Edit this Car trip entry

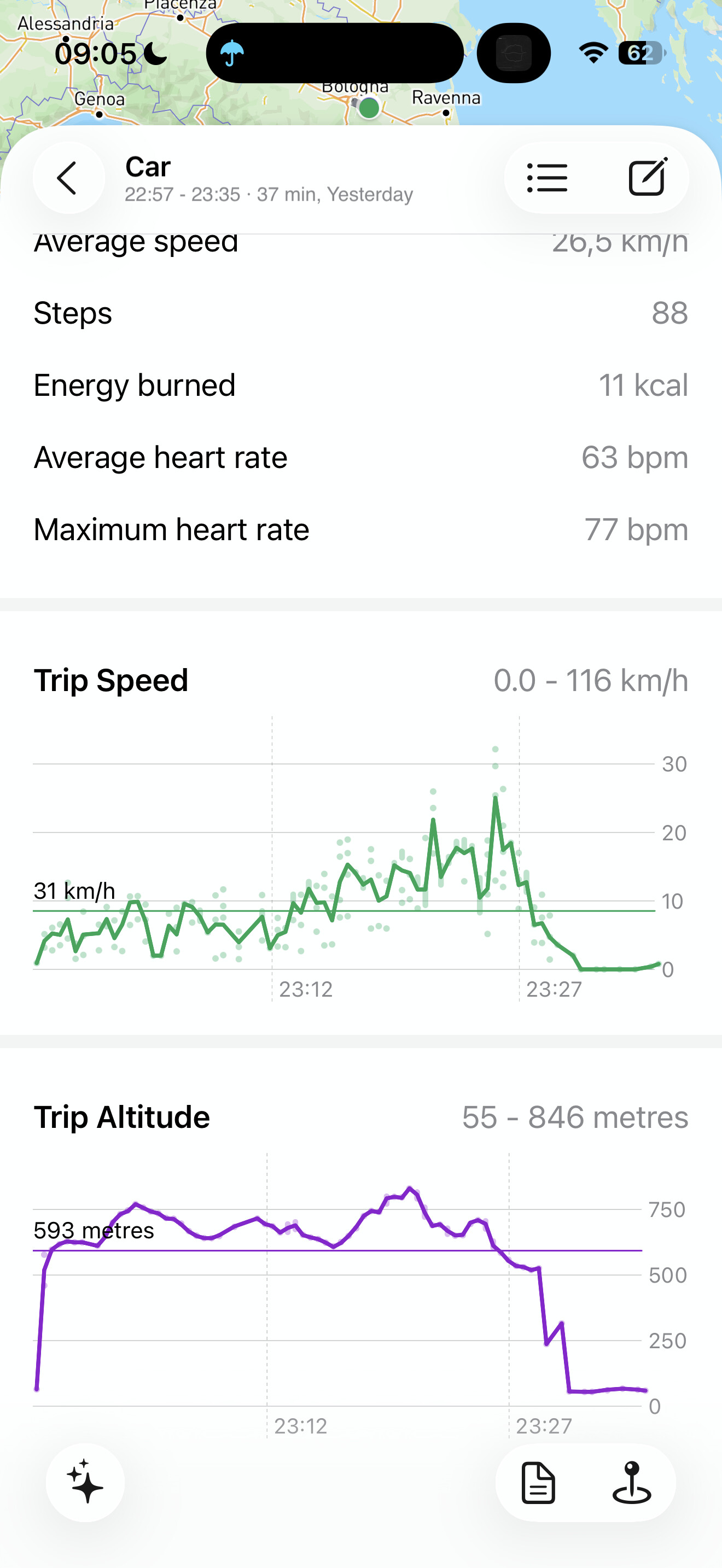tap(647, 178)
